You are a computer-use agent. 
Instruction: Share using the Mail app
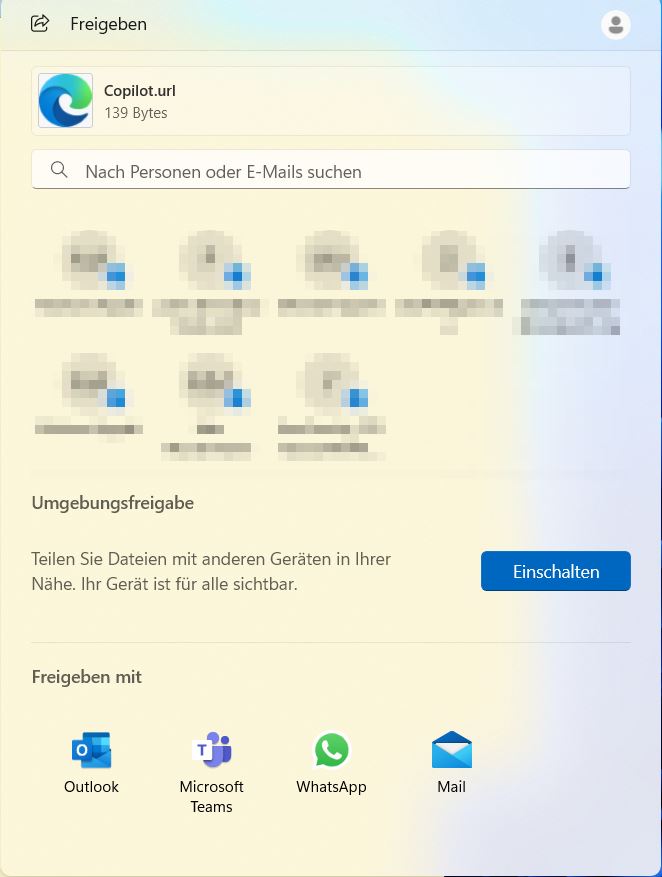tap(451, 761)
